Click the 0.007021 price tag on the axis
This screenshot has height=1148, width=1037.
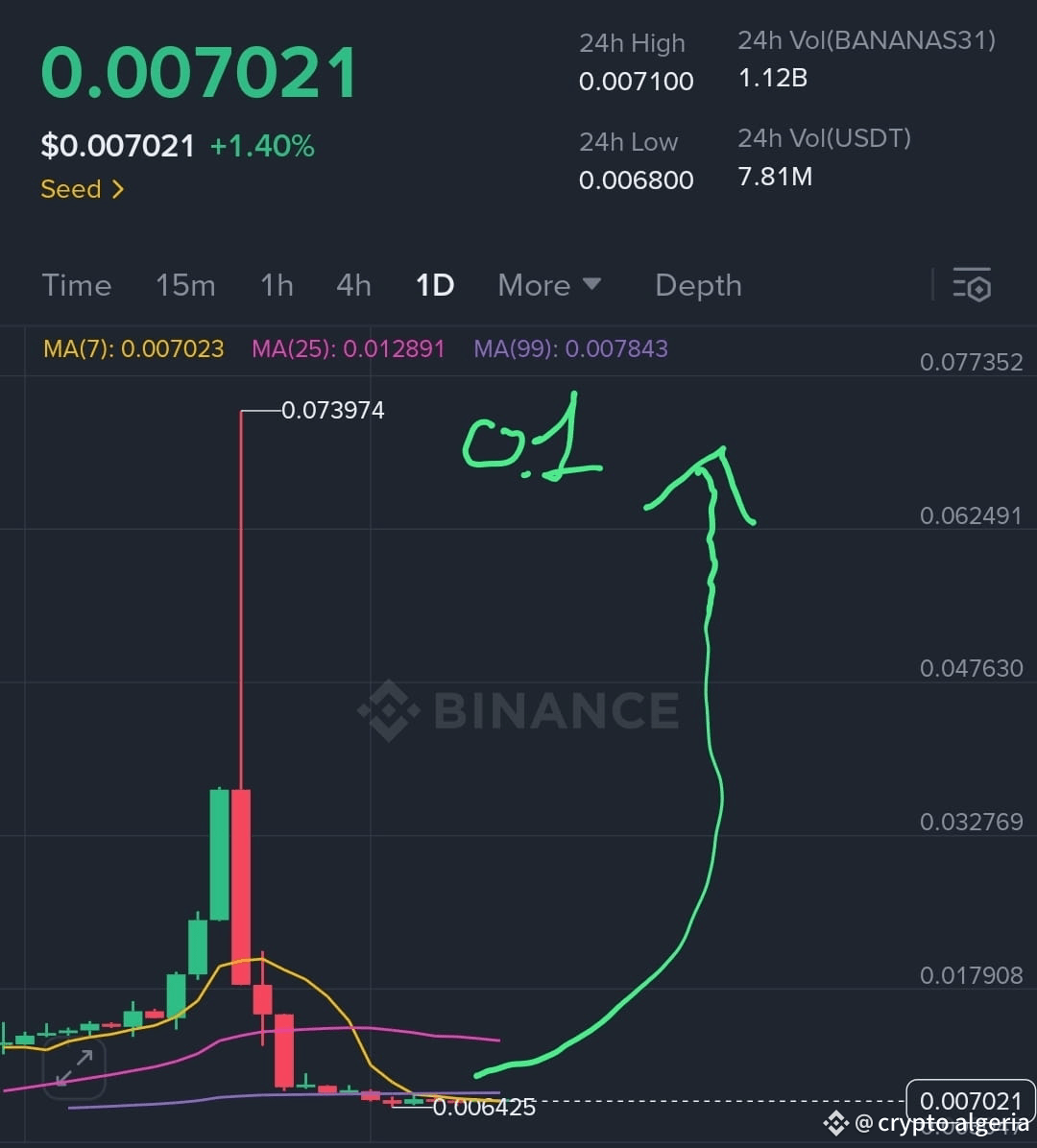[x=970, y=1101]
